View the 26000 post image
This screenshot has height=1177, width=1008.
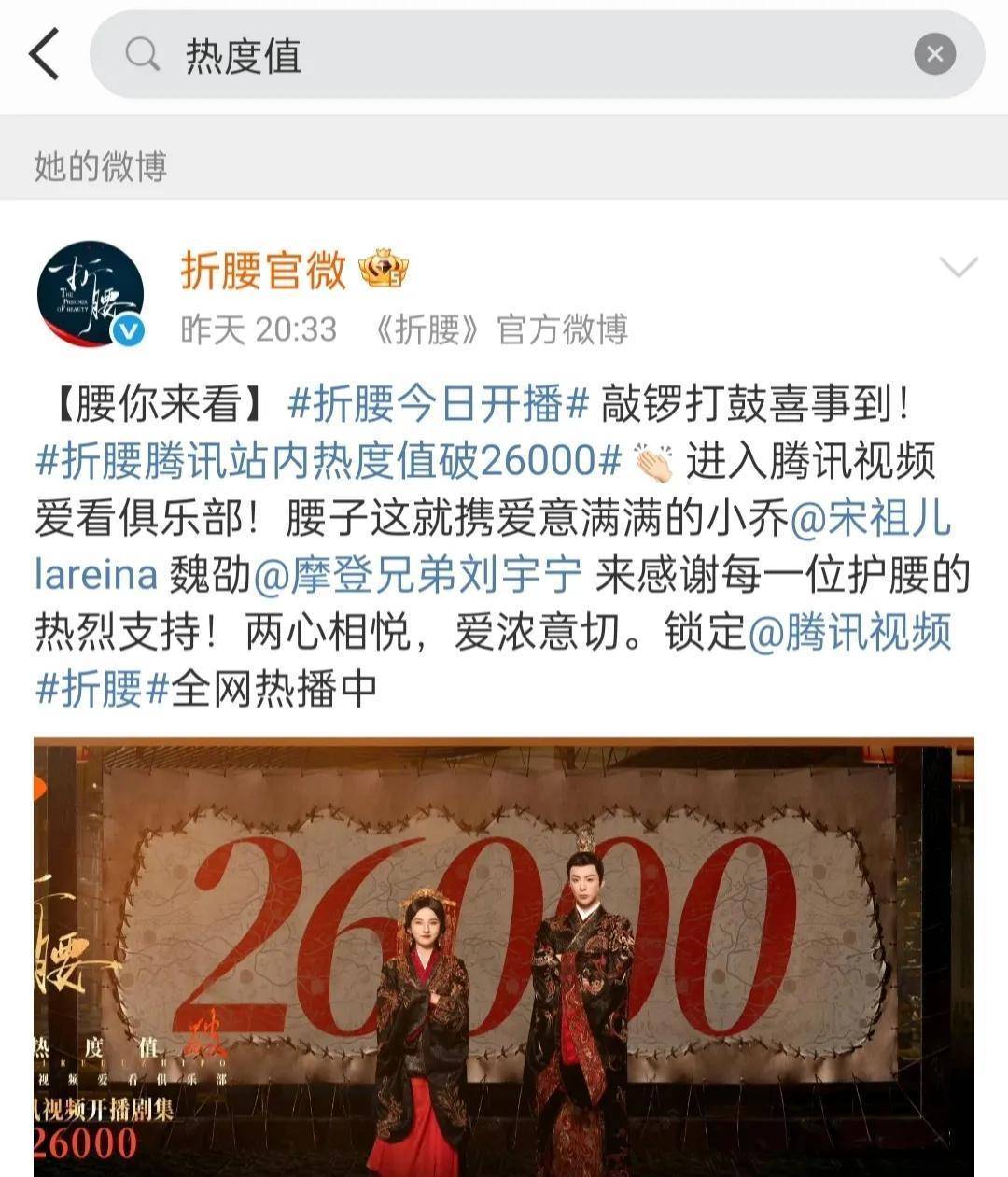pyautogui.click(x=504, y=957)
